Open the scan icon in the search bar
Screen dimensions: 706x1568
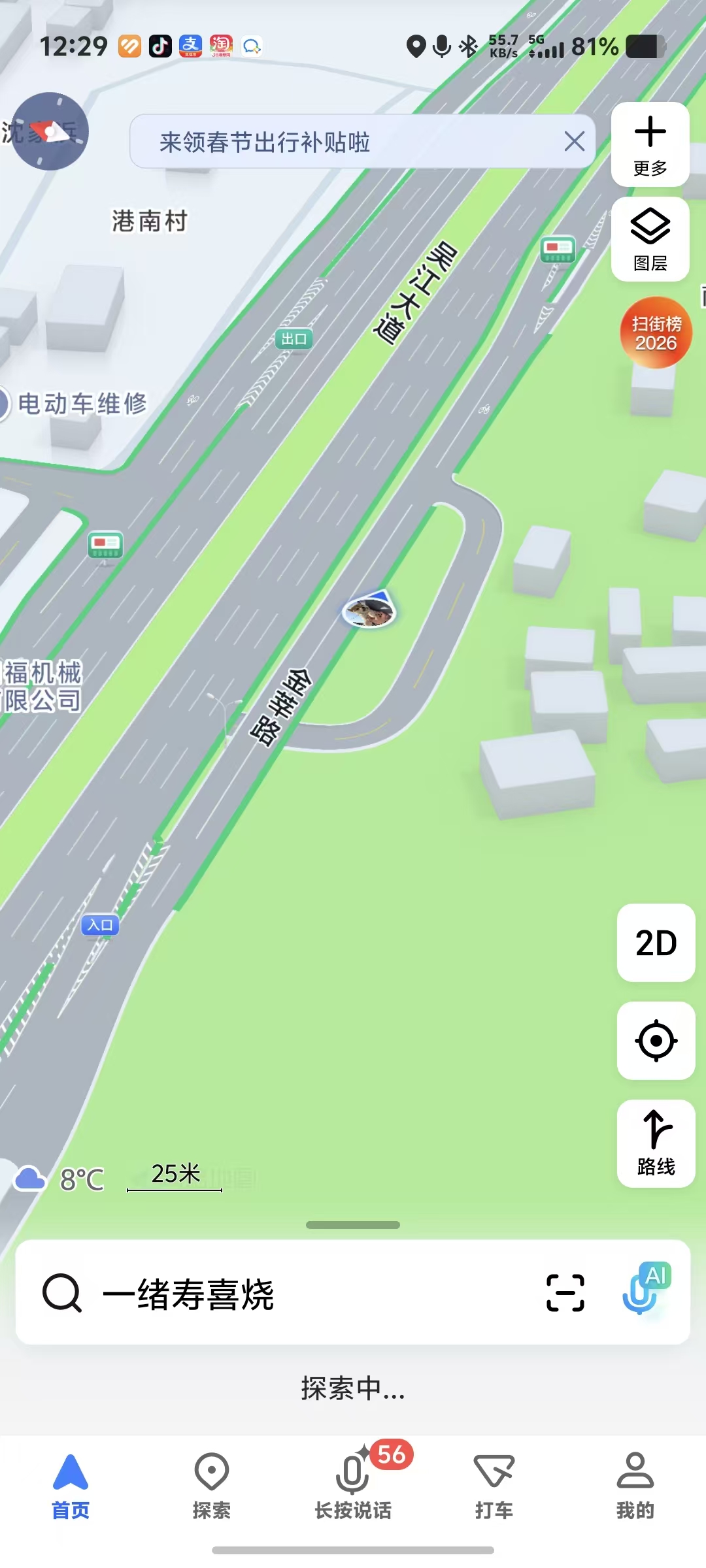[x=565, y=1293]
